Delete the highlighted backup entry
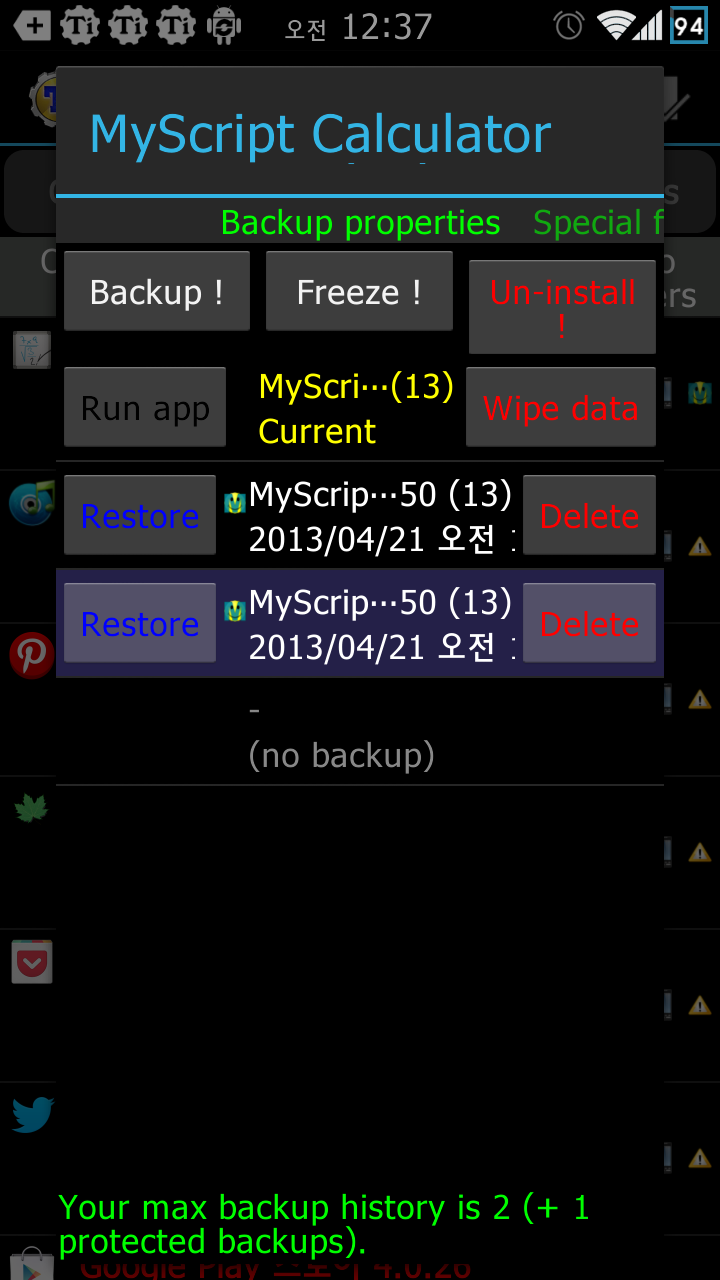The width and height of the screenshot is (720, 1280). [589, 623]
